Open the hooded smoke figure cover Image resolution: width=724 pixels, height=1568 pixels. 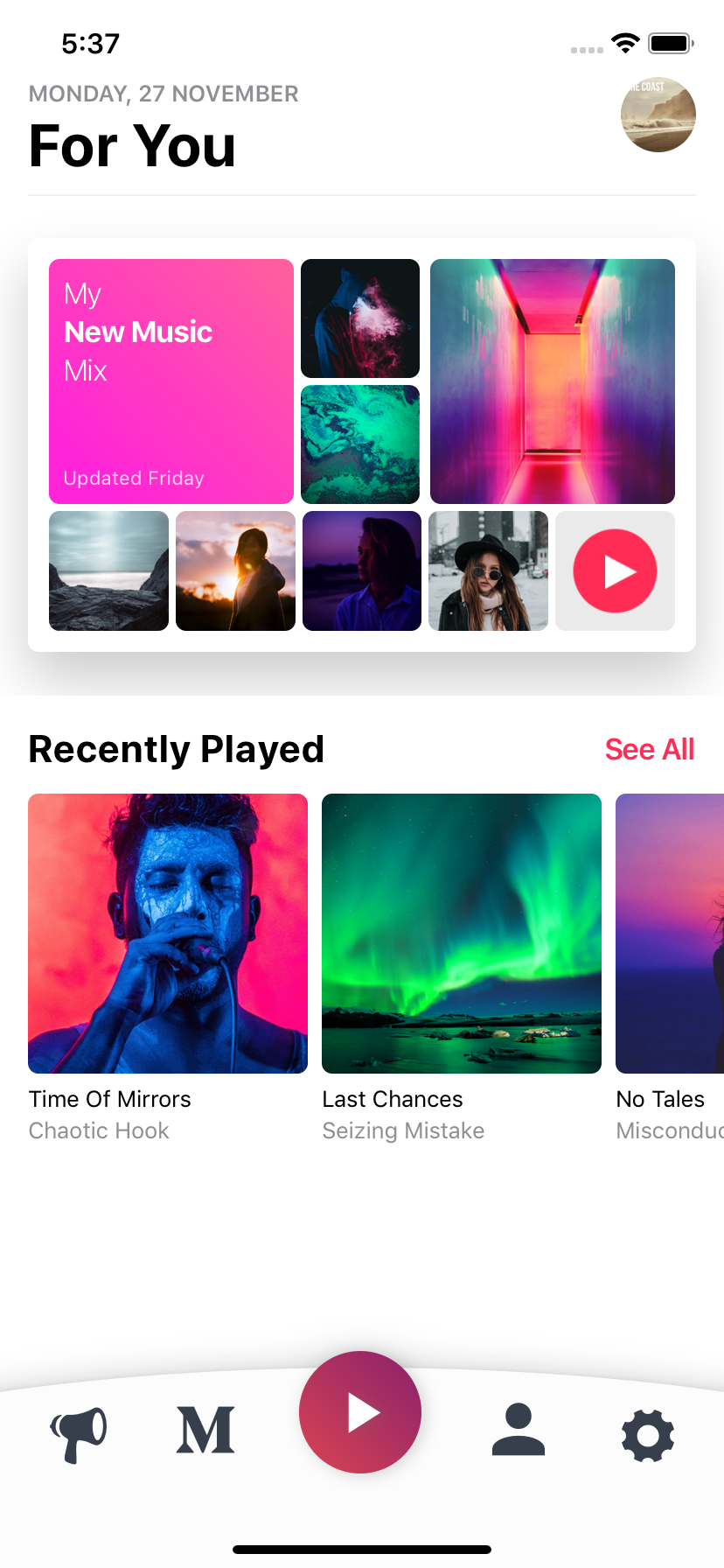360,318
